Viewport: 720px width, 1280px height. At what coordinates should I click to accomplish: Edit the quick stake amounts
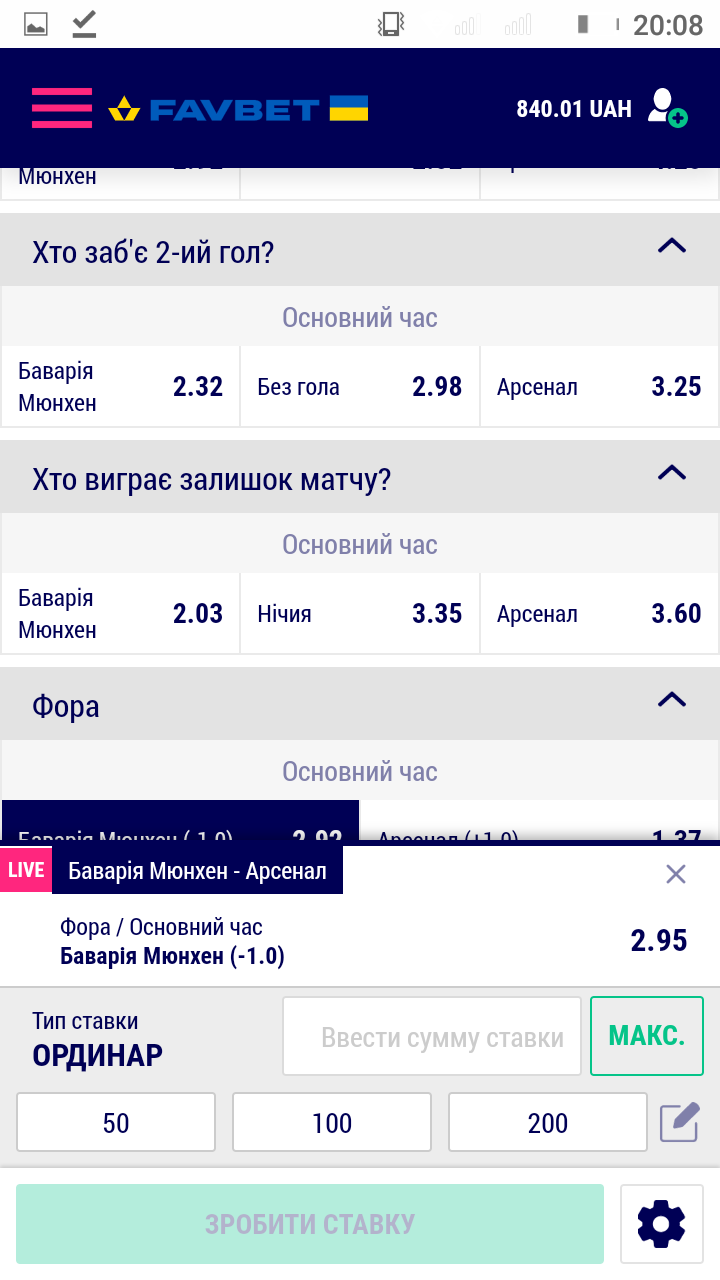point(680,1122)
